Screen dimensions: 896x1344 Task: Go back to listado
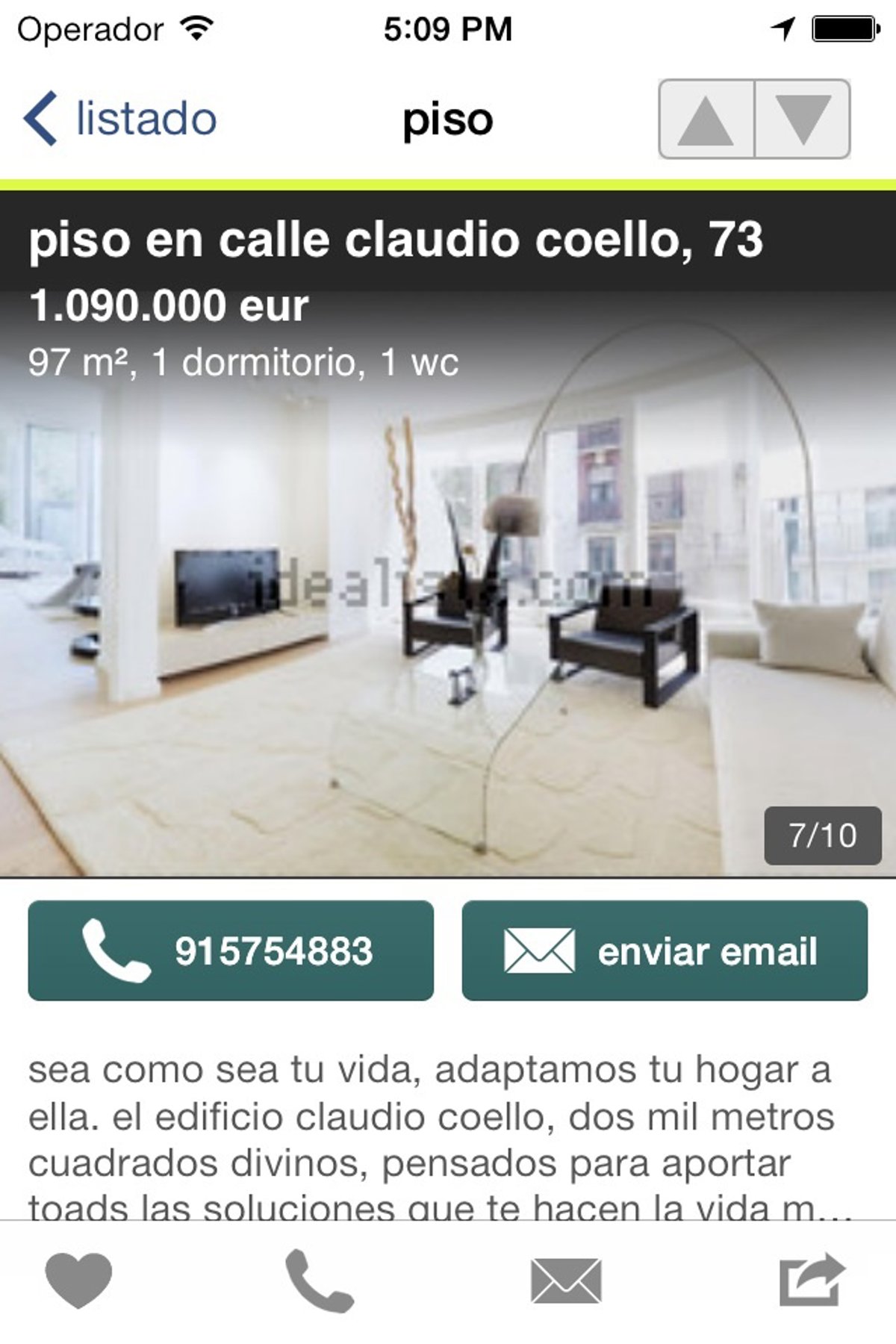click(121, 119)
